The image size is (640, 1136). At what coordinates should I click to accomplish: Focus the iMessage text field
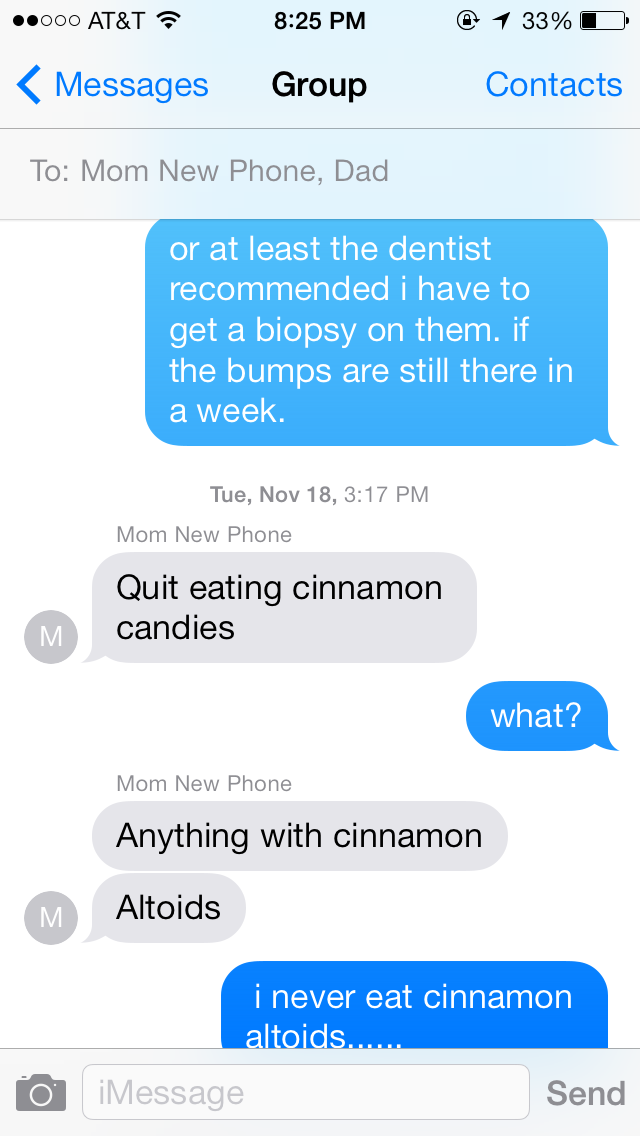pos(305,1092)
